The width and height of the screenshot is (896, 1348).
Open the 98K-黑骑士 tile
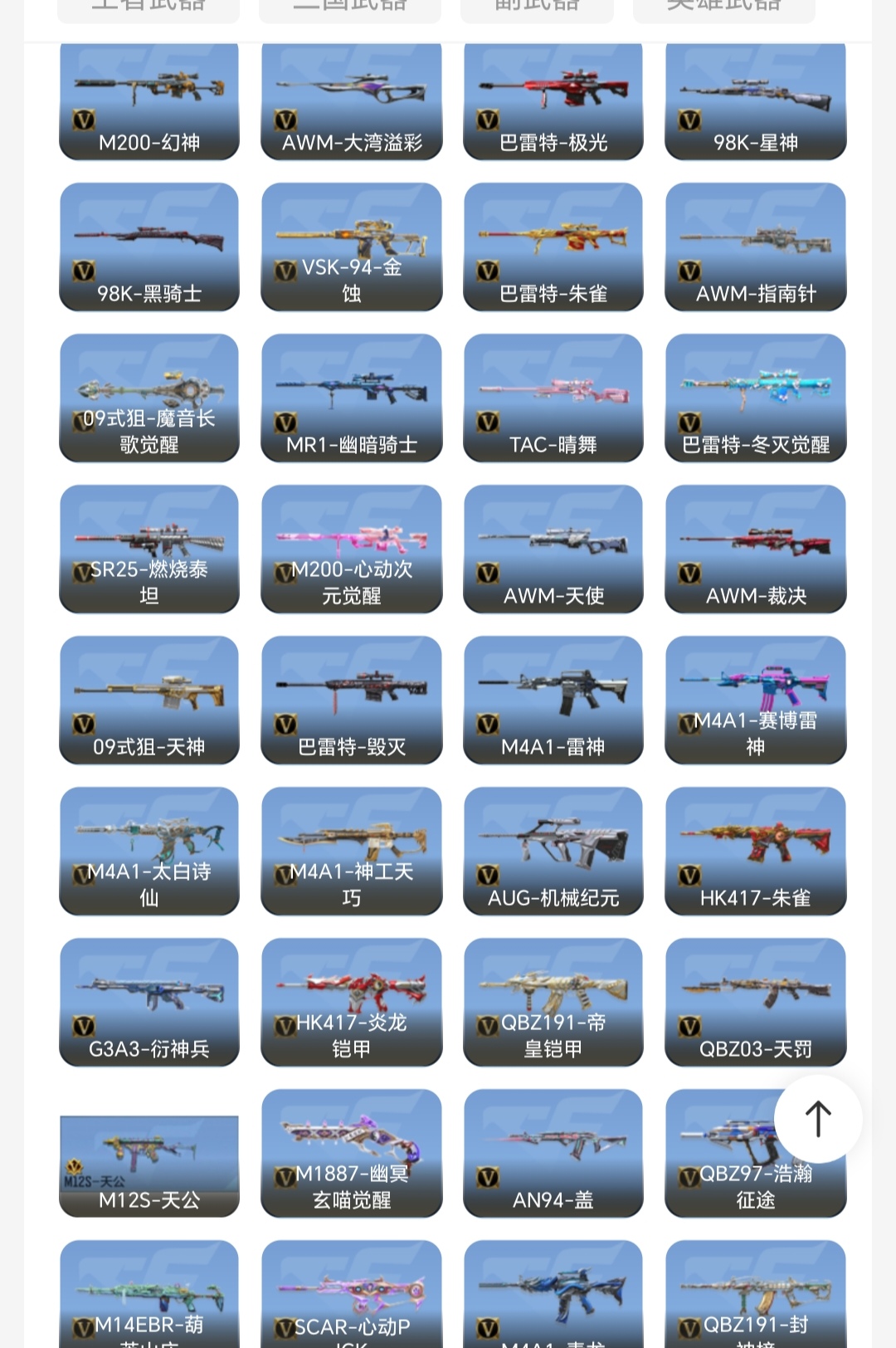149,247
